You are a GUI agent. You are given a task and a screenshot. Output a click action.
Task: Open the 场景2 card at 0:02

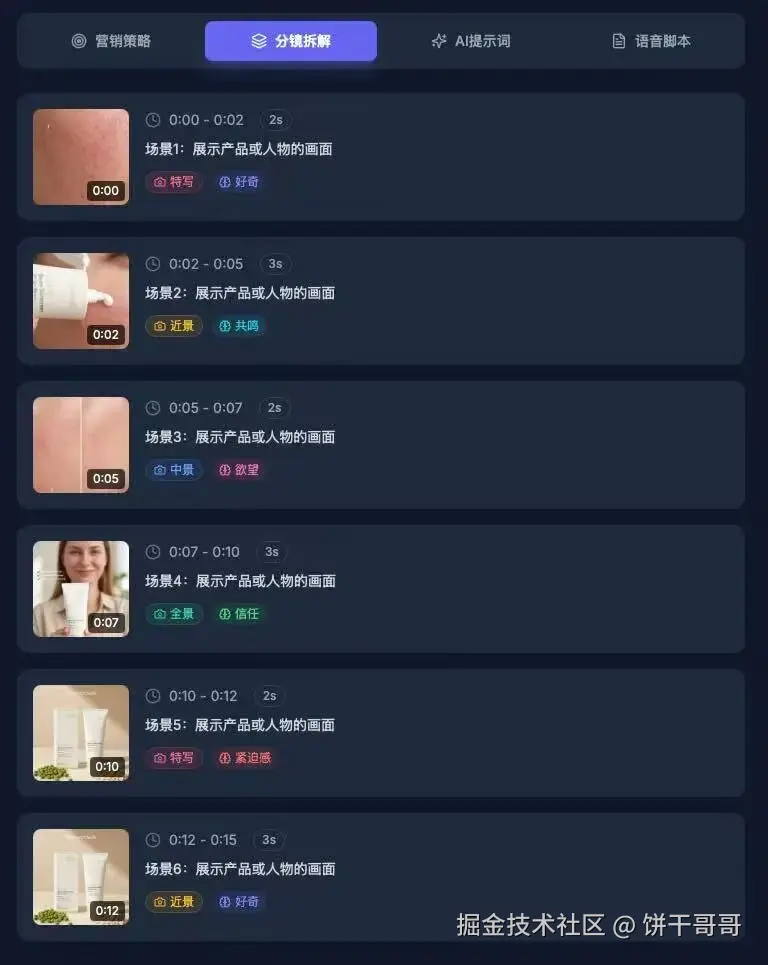pos(380,301)
